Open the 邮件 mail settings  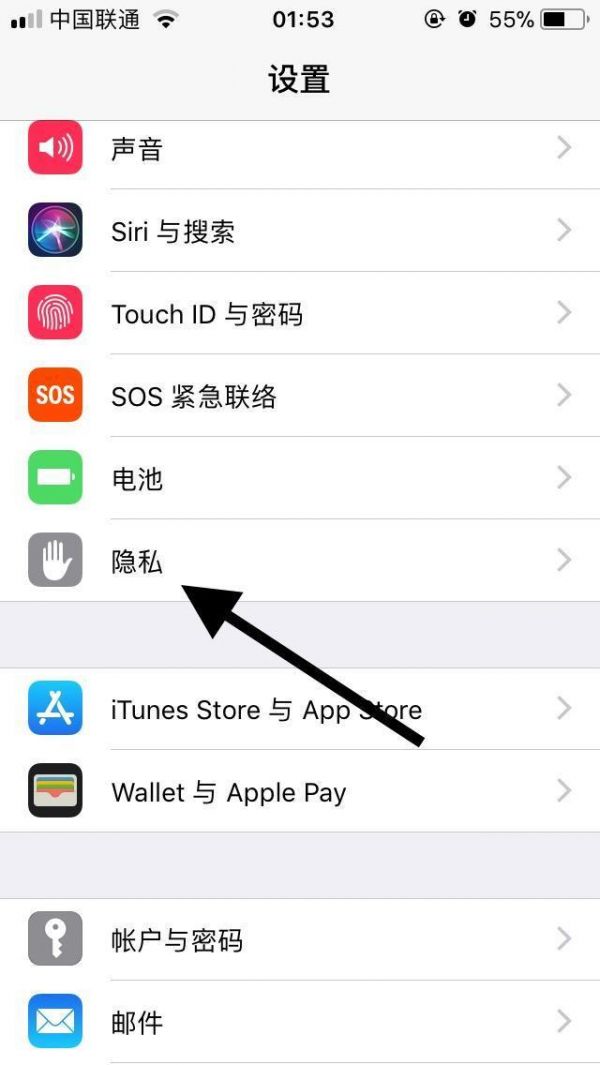click(300, 1021)
